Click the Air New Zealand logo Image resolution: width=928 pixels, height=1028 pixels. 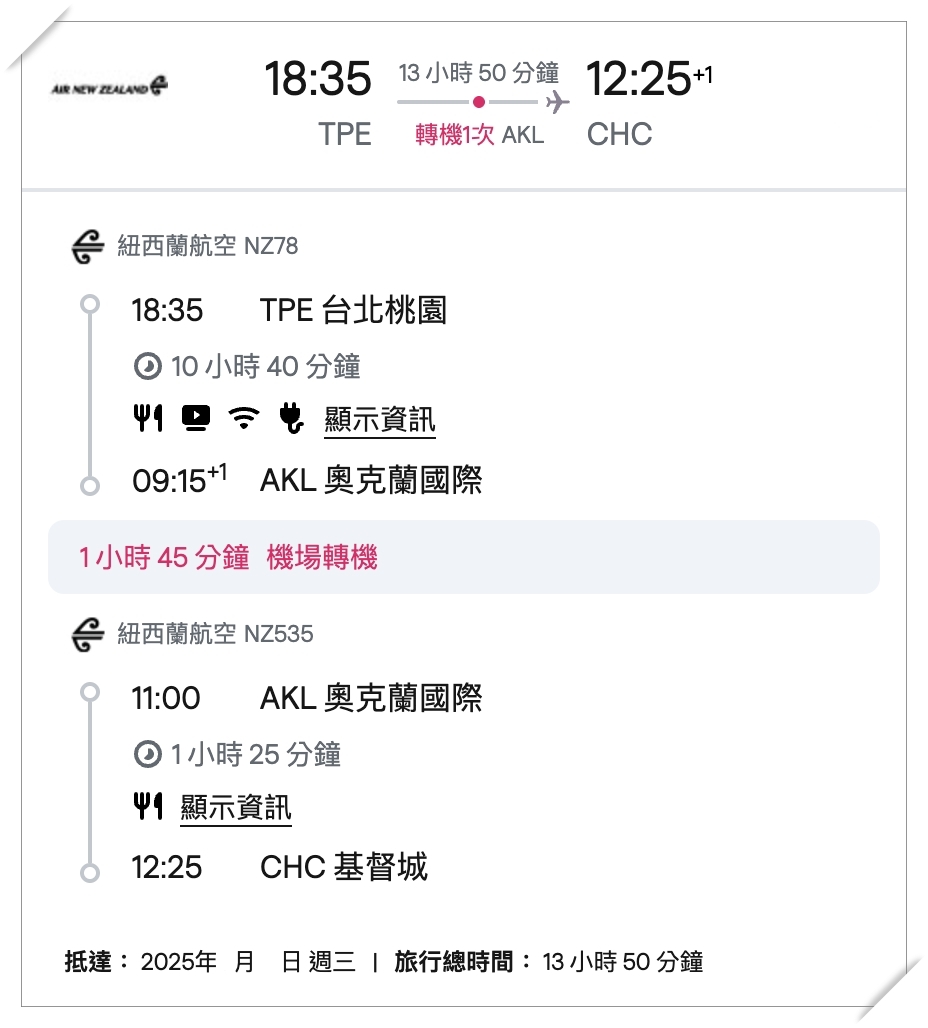tap(106, 86)
